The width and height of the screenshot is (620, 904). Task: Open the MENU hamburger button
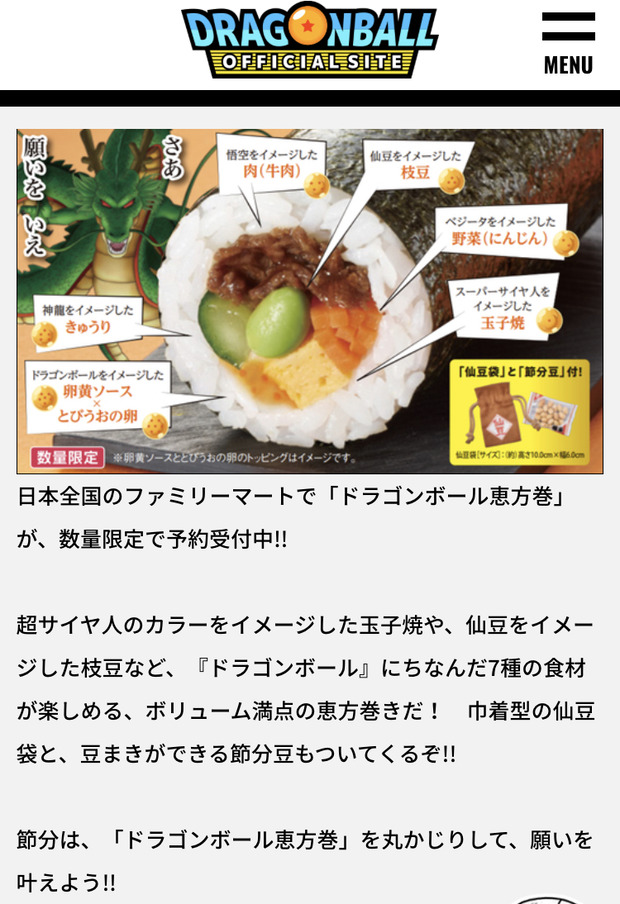[568, 43]
